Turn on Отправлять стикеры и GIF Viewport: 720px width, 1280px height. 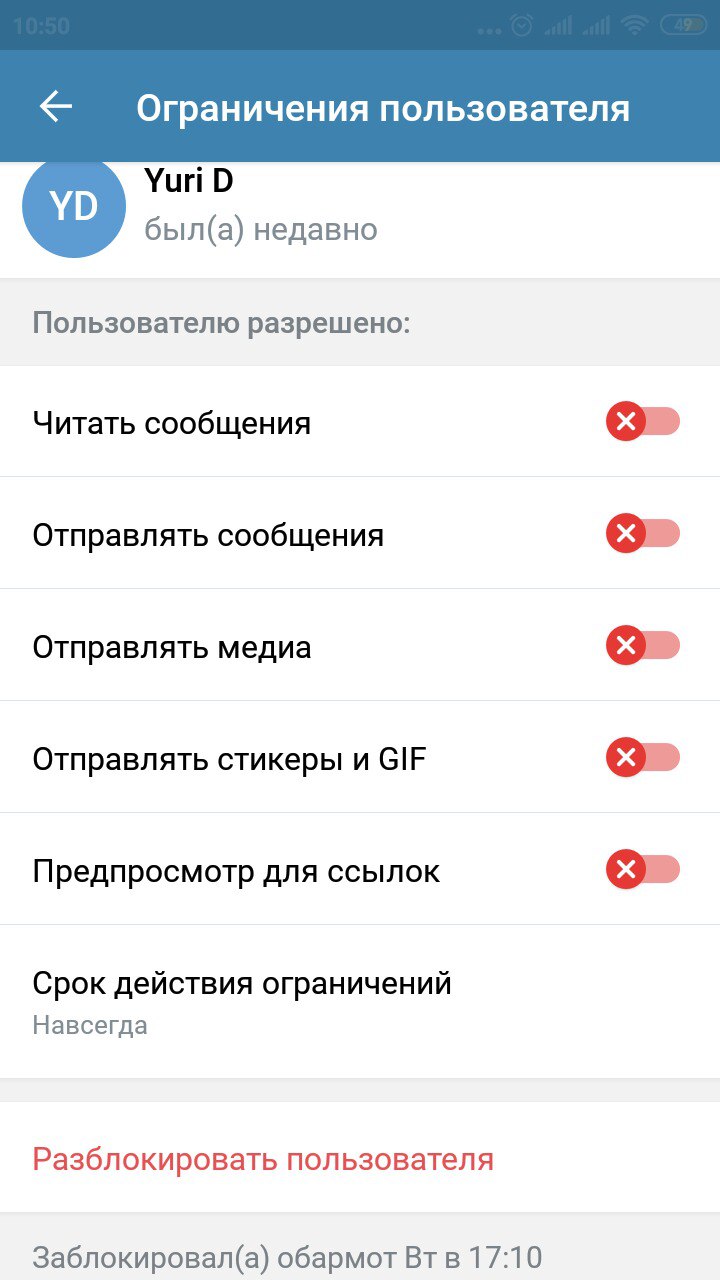[643, 758]
